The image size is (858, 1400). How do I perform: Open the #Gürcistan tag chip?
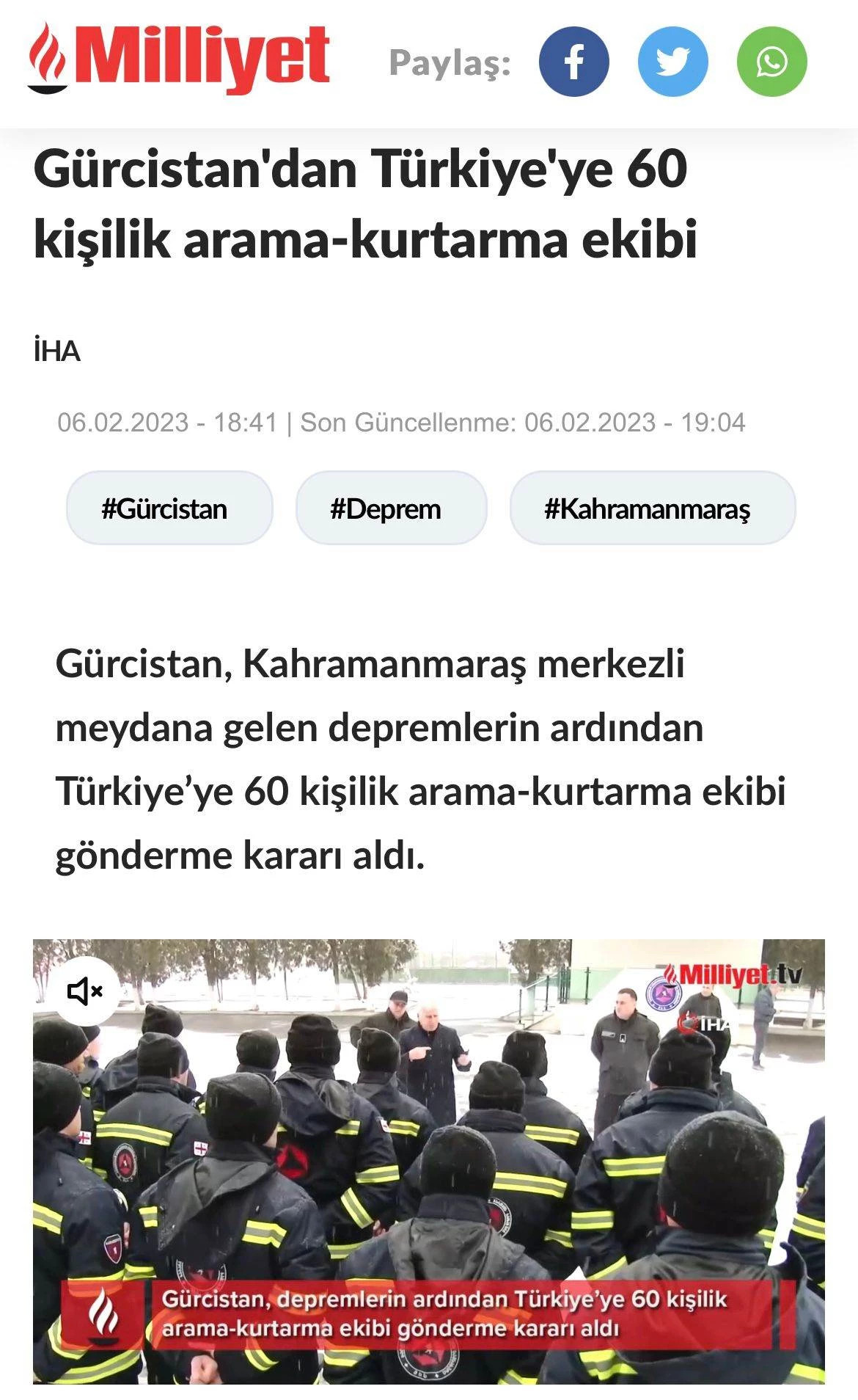pyautogui.click(x=169, y=508)
